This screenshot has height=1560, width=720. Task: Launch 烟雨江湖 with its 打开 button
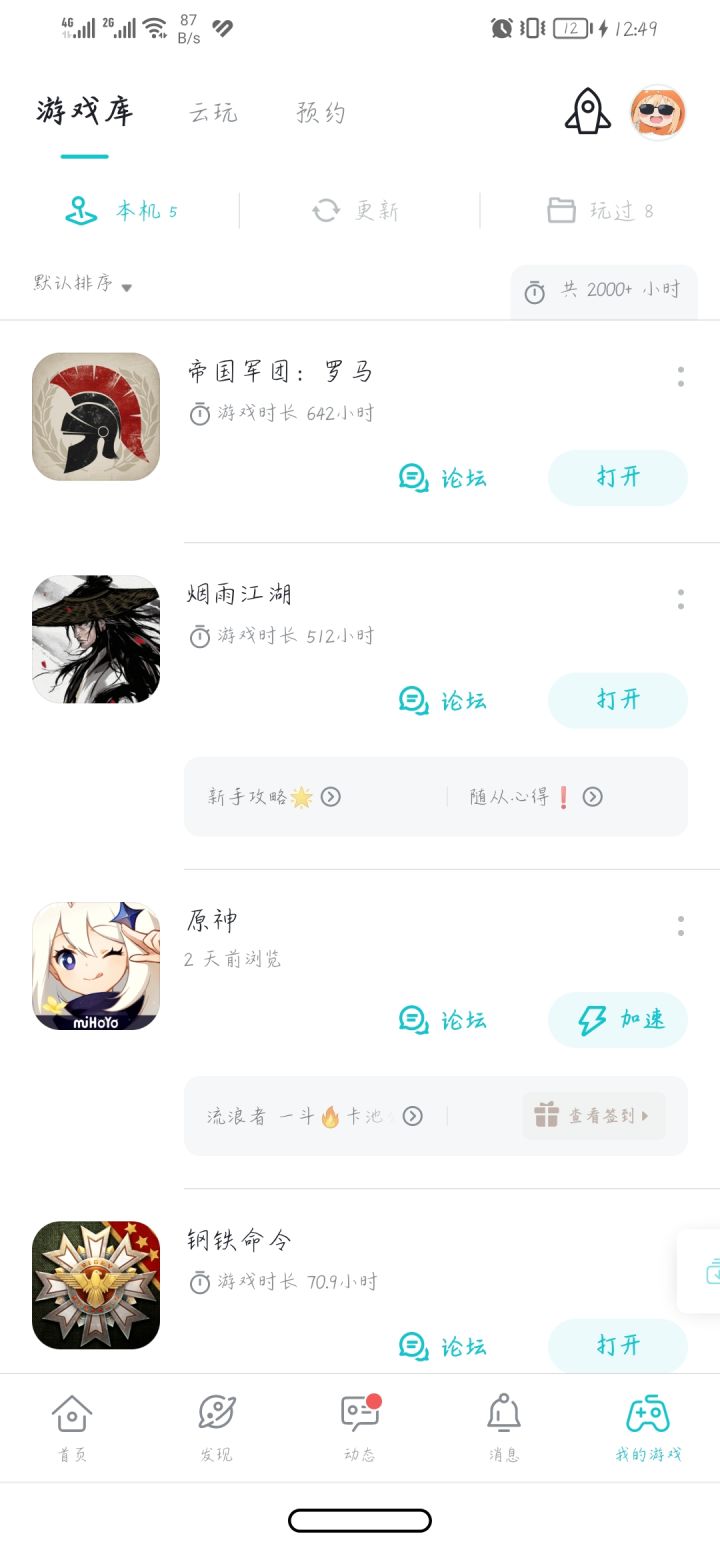pyautogui.click(x=617, y=700)
